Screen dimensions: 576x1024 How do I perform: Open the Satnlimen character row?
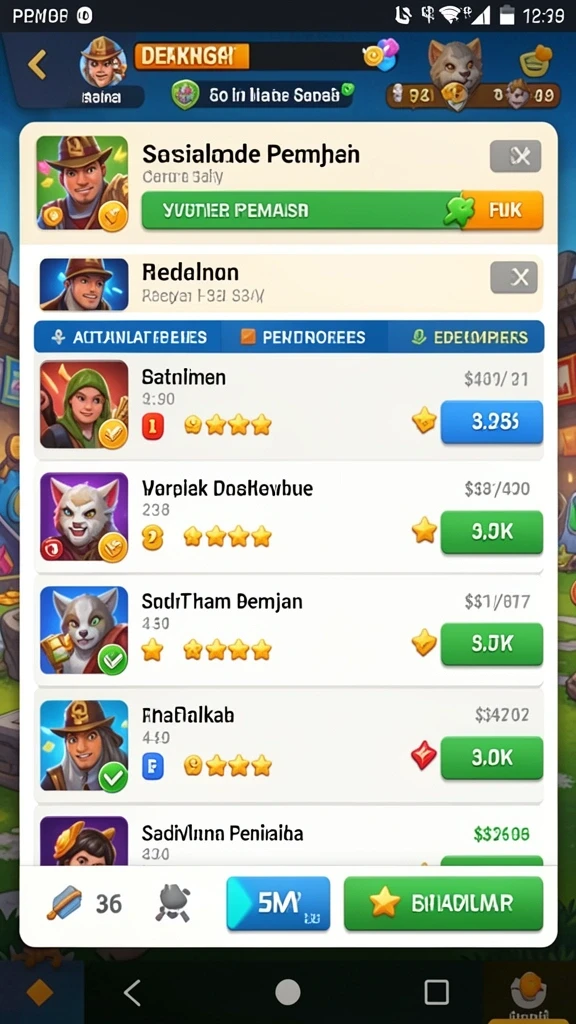289,405
